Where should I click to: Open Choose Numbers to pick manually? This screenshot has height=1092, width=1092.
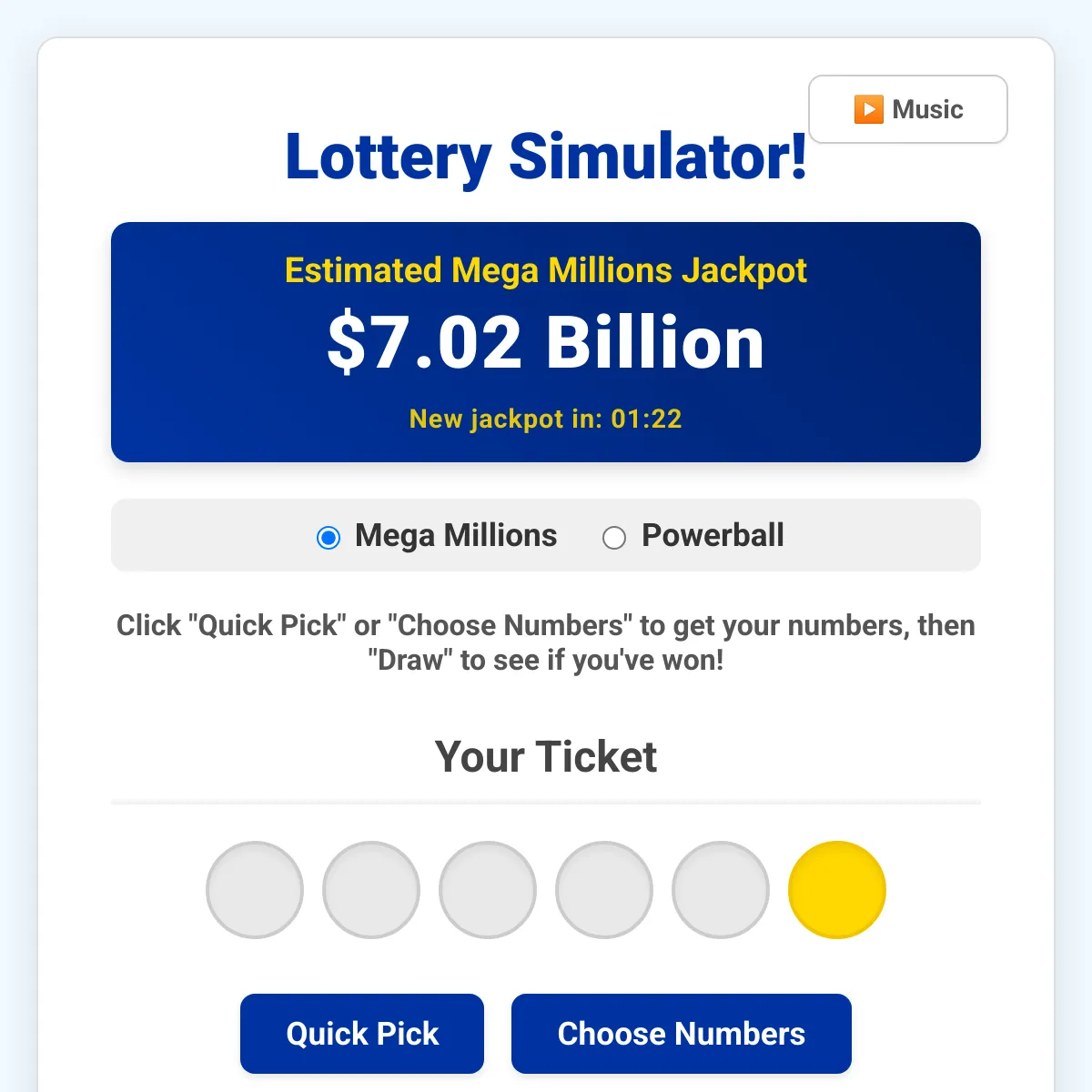pos(681,1034)
